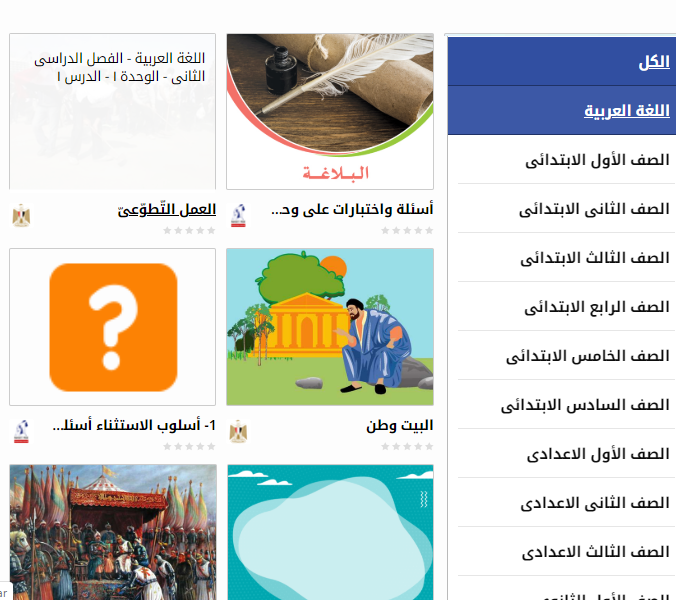
Task: Open the teal cloud shape card
Action: point(330,532)
